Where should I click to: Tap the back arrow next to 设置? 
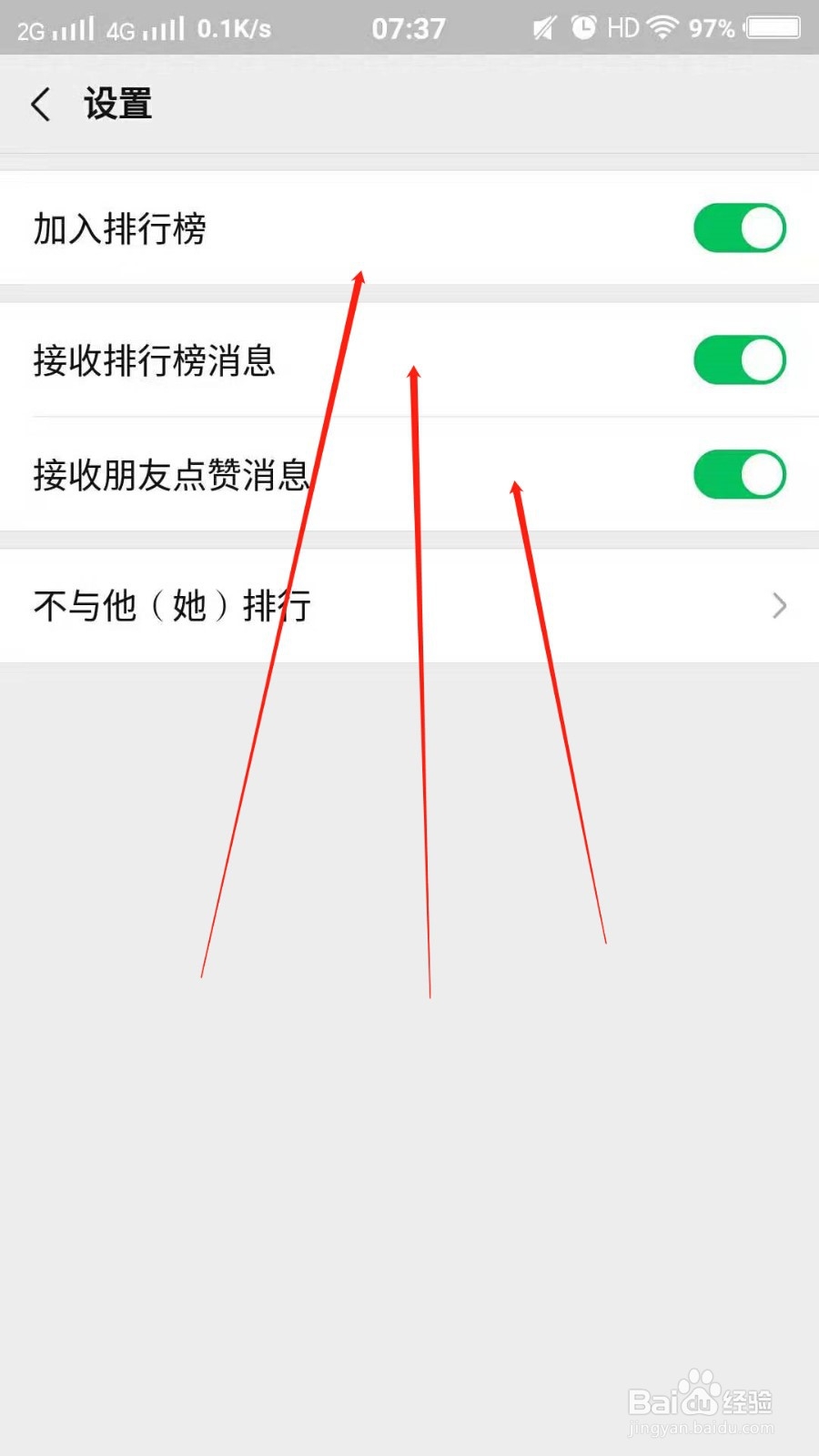(40, 105)
